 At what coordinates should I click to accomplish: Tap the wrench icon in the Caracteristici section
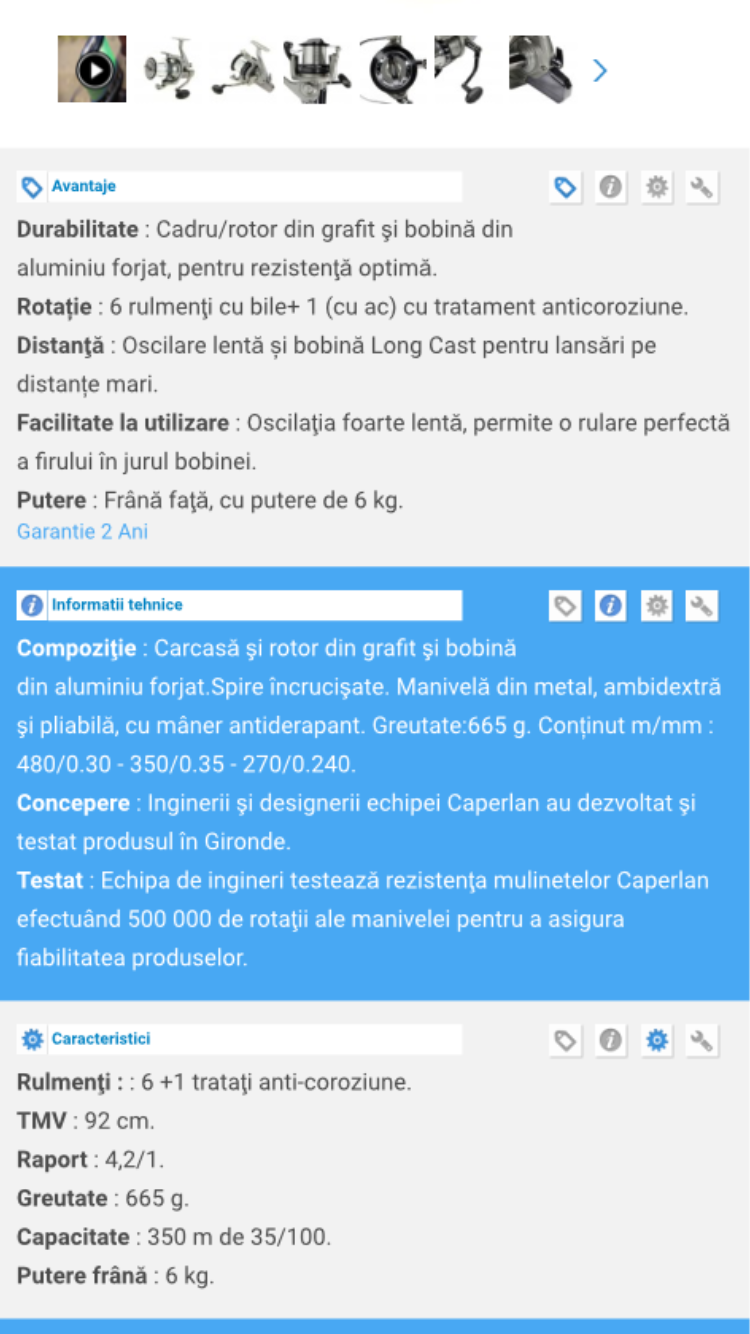[x=702, y=1040]
